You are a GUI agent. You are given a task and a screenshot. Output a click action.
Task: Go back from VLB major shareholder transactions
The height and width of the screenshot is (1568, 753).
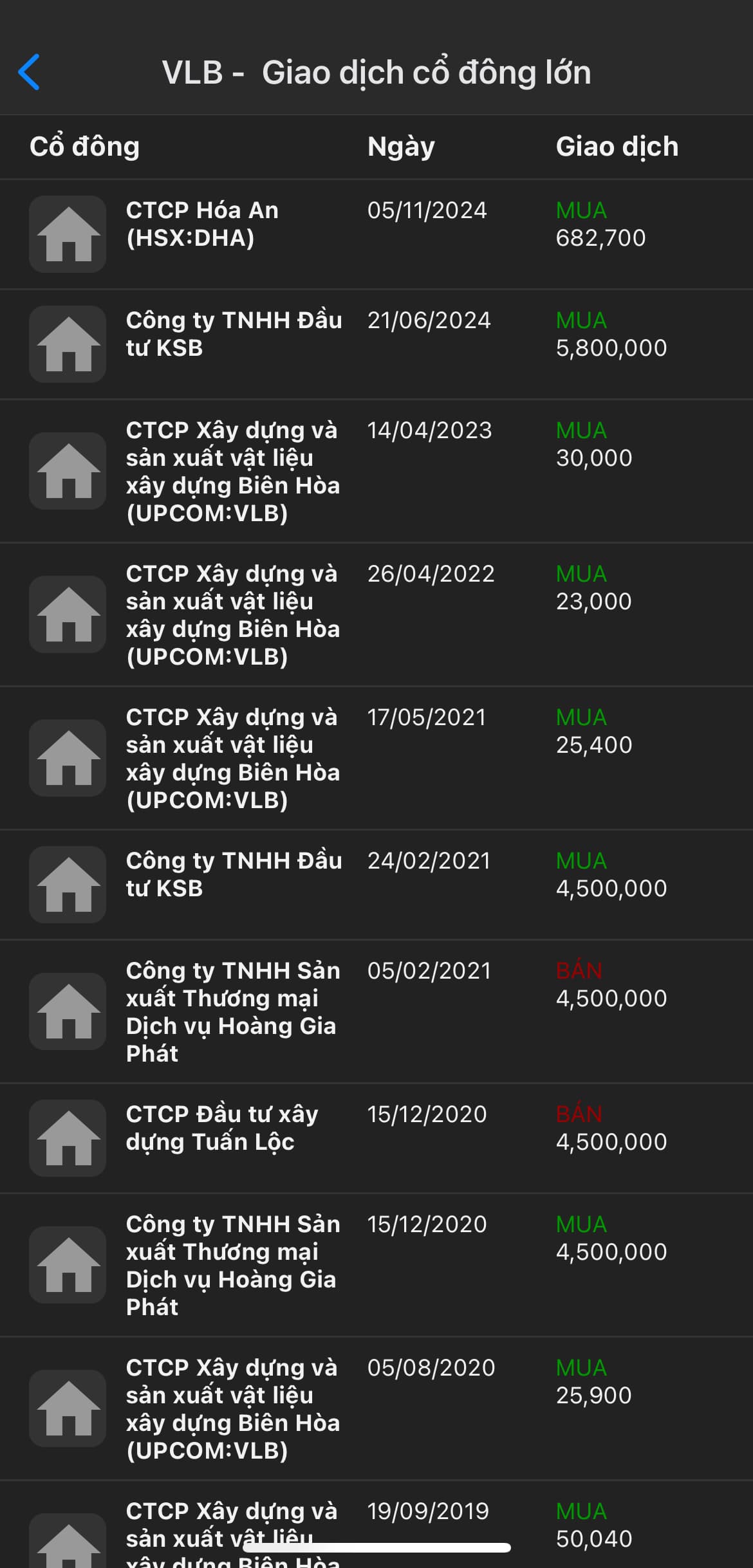pyautogui.click(x=30, y=72)
